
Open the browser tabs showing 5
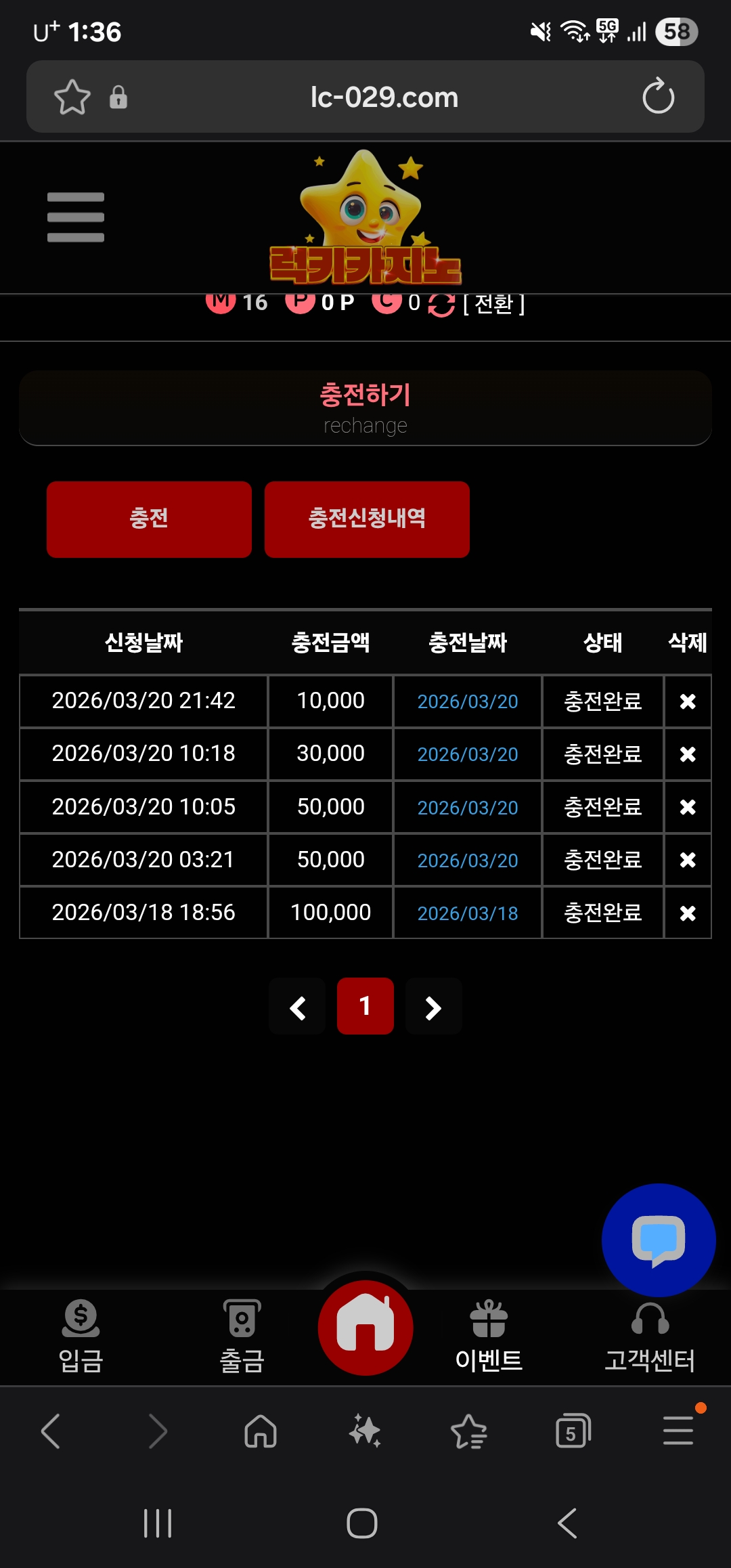572,1431
